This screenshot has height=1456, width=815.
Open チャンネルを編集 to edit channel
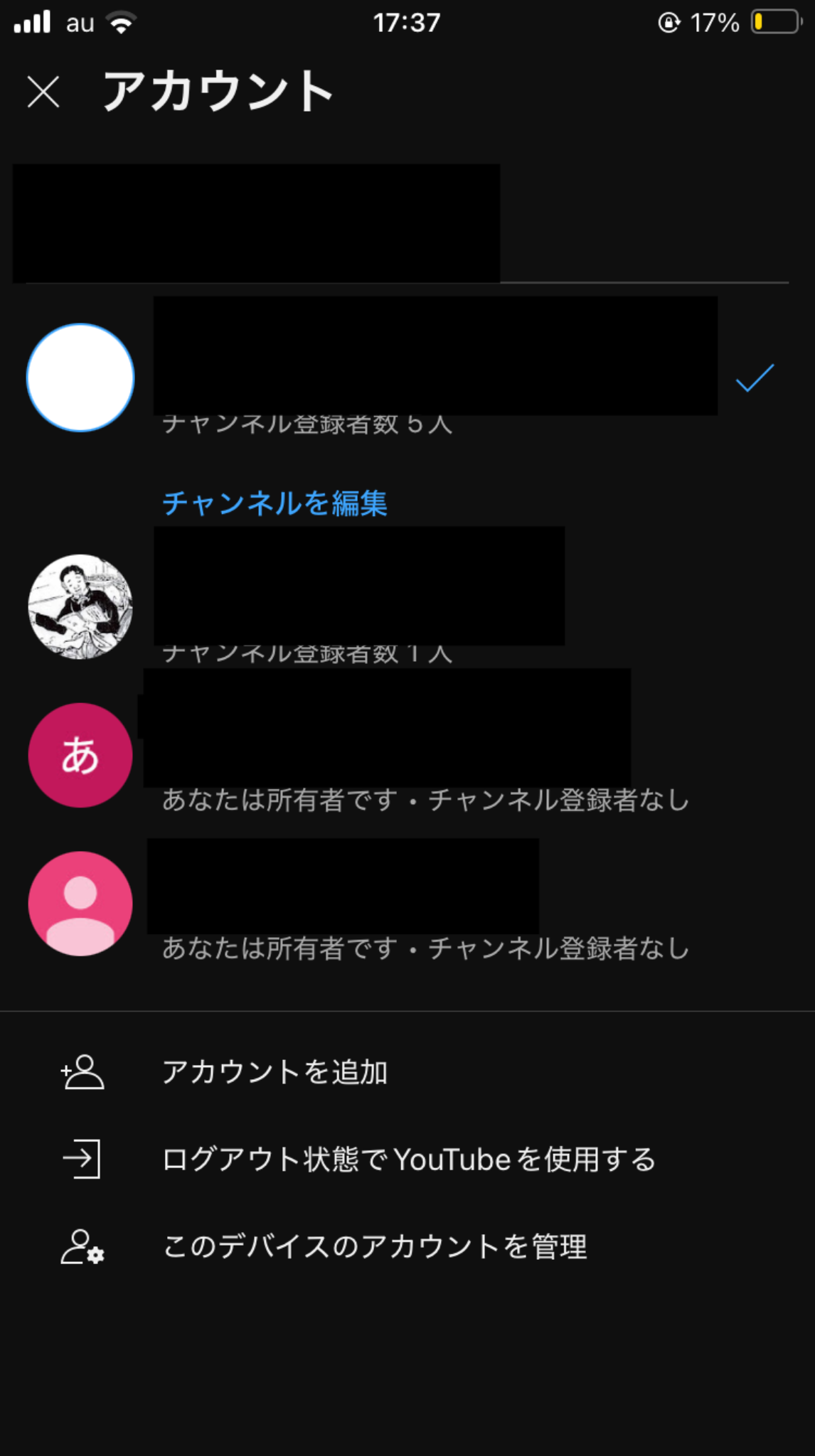(x=275, y=503)
